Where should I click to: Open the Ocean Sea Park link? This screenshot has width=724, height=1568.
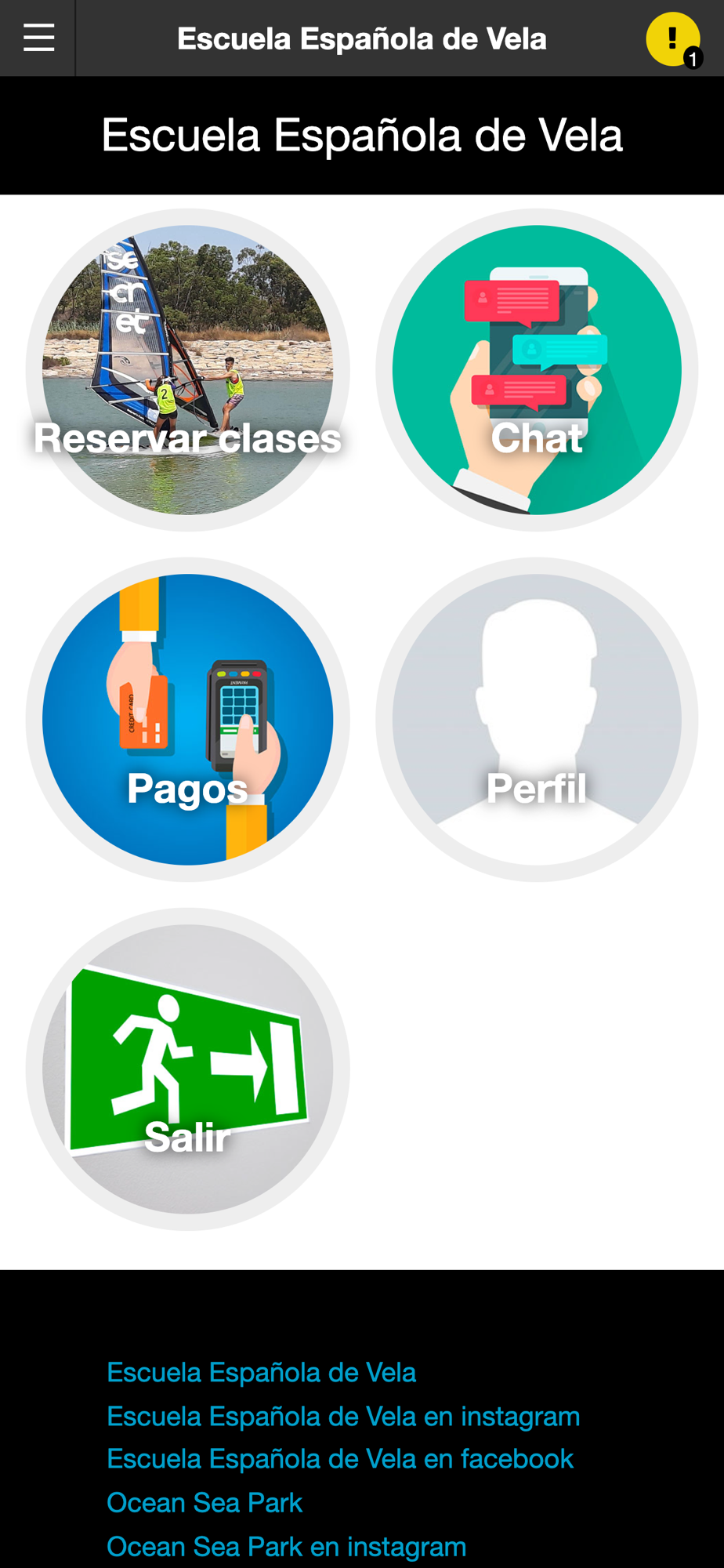click(205, 1503)
